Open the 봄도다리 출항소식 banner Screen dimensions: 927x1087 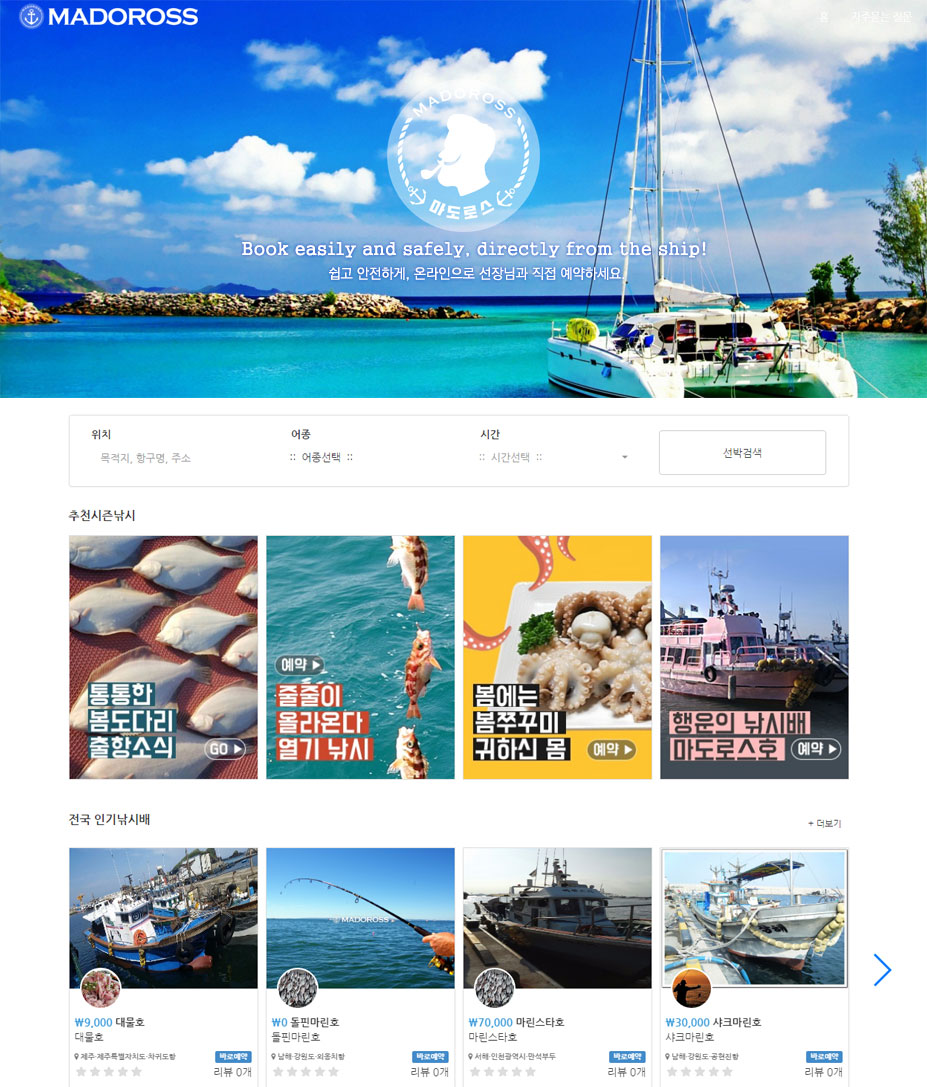[163, 657]
